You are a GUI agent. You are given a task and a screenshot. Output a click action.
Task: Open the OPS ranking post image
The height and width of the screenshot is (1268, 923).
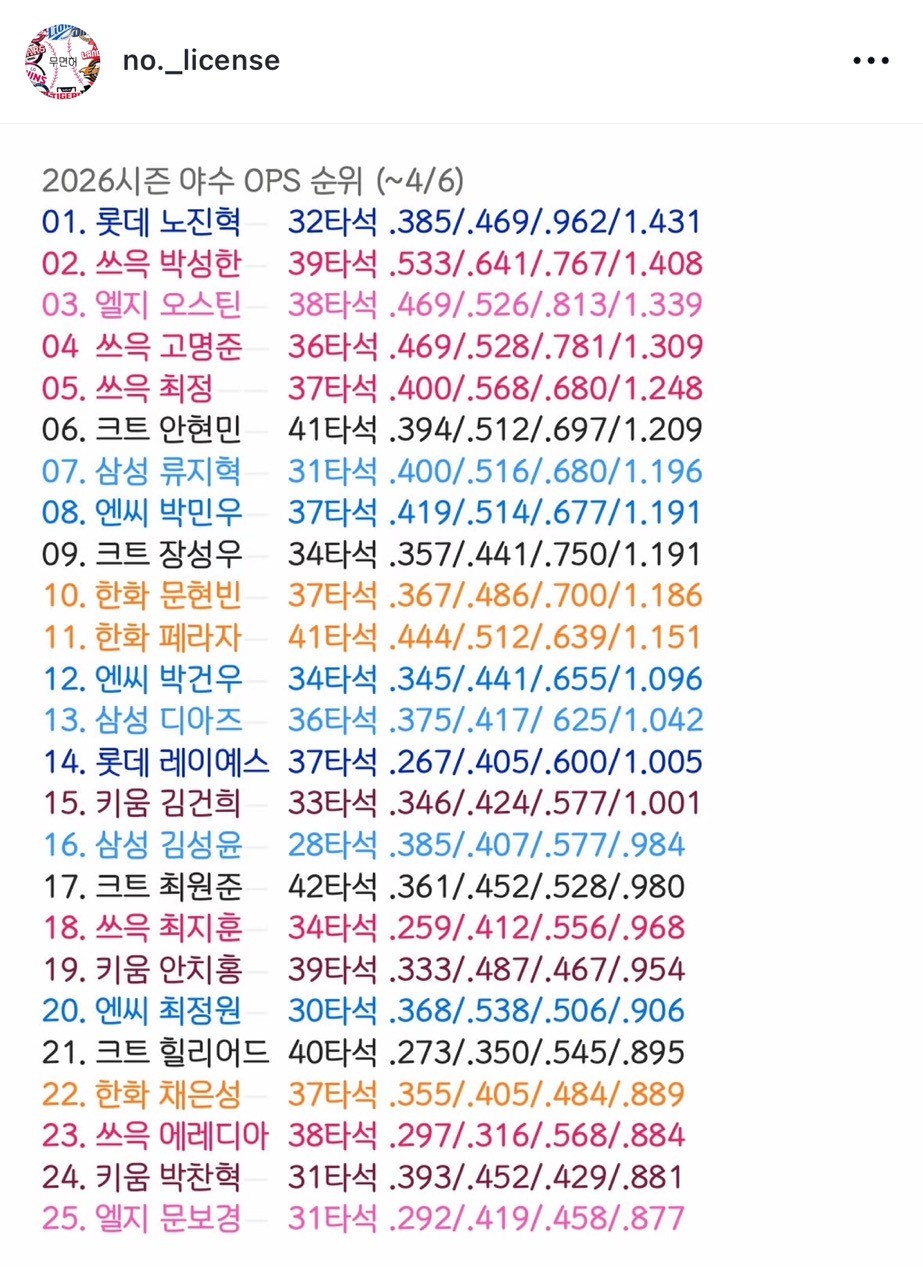tap(461, 700)
